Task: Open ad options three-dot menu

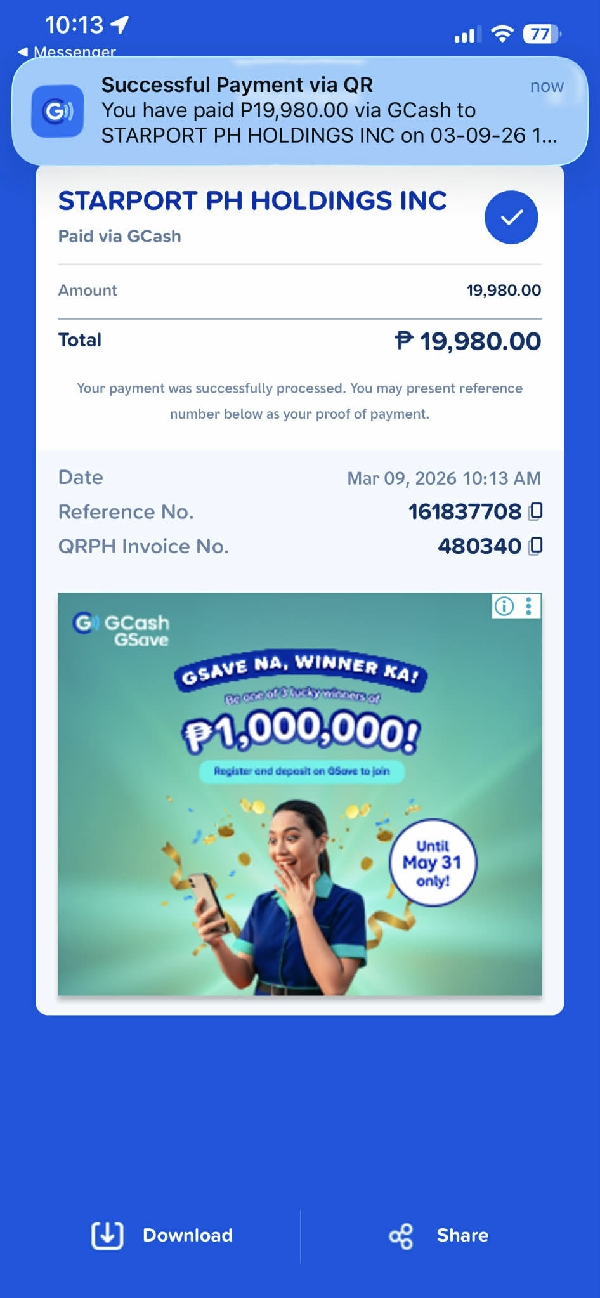Action: 529,606
